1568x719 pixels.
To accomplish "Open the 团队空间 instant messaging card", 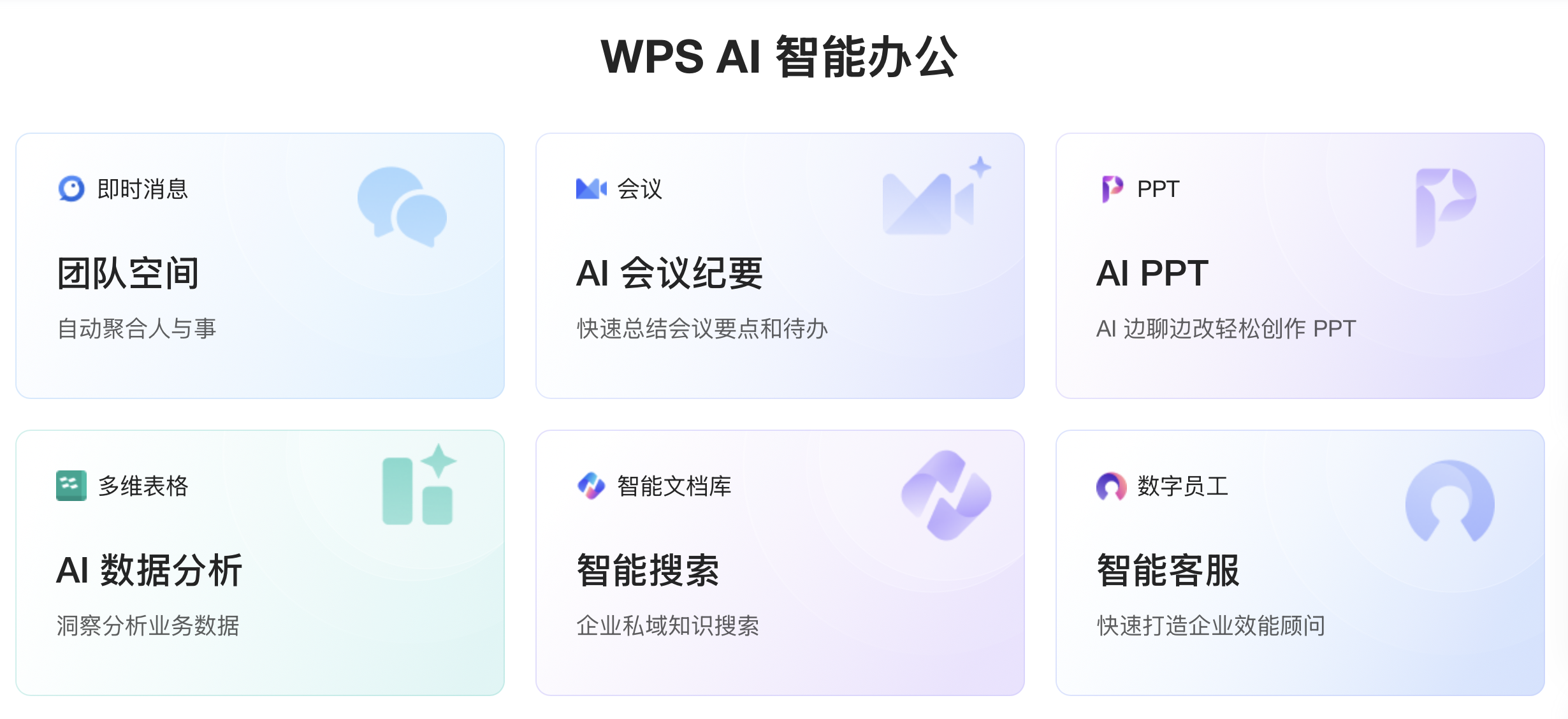I will coord(259,266).
